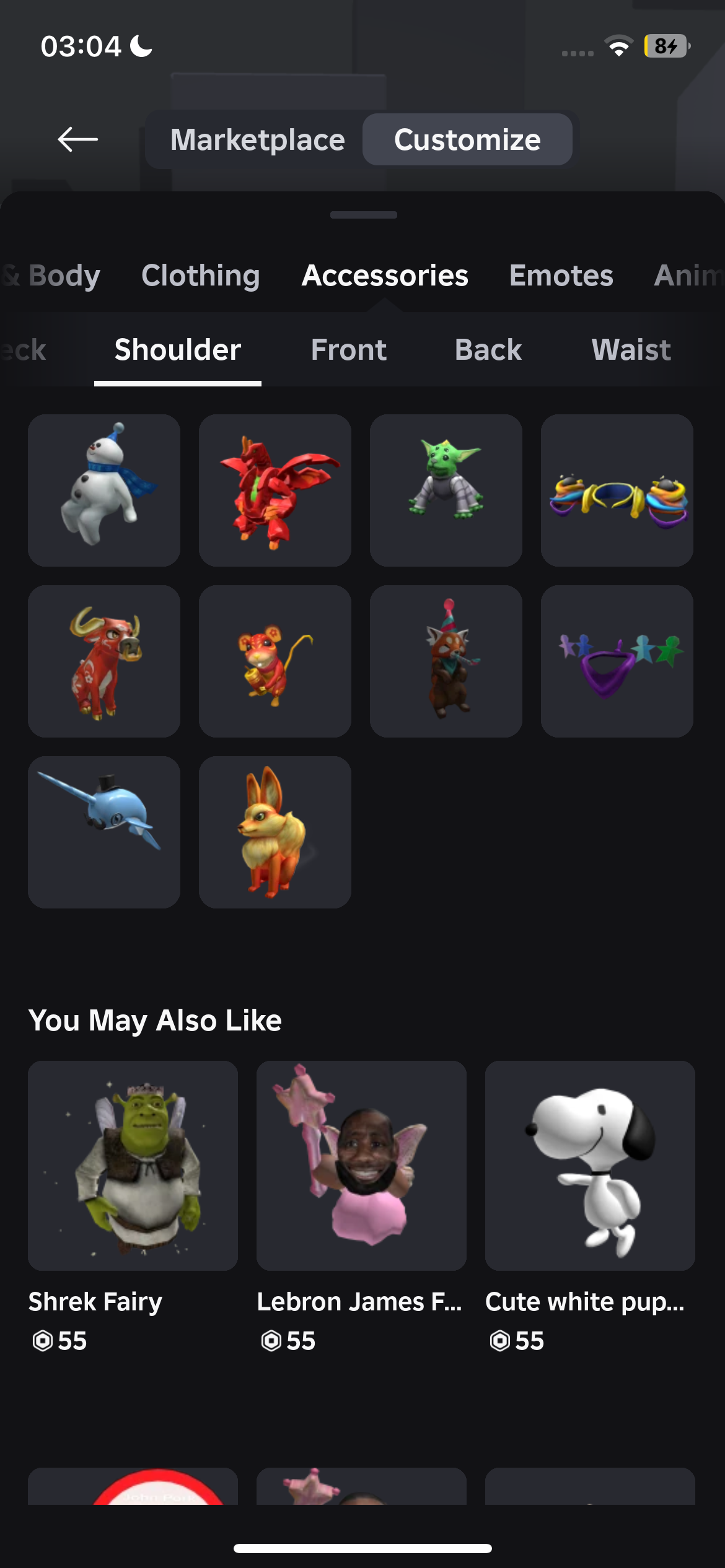Equip the orange fox shoulder accessory
The width and height of the screenshot is (725, 1568).
point(275,832)
